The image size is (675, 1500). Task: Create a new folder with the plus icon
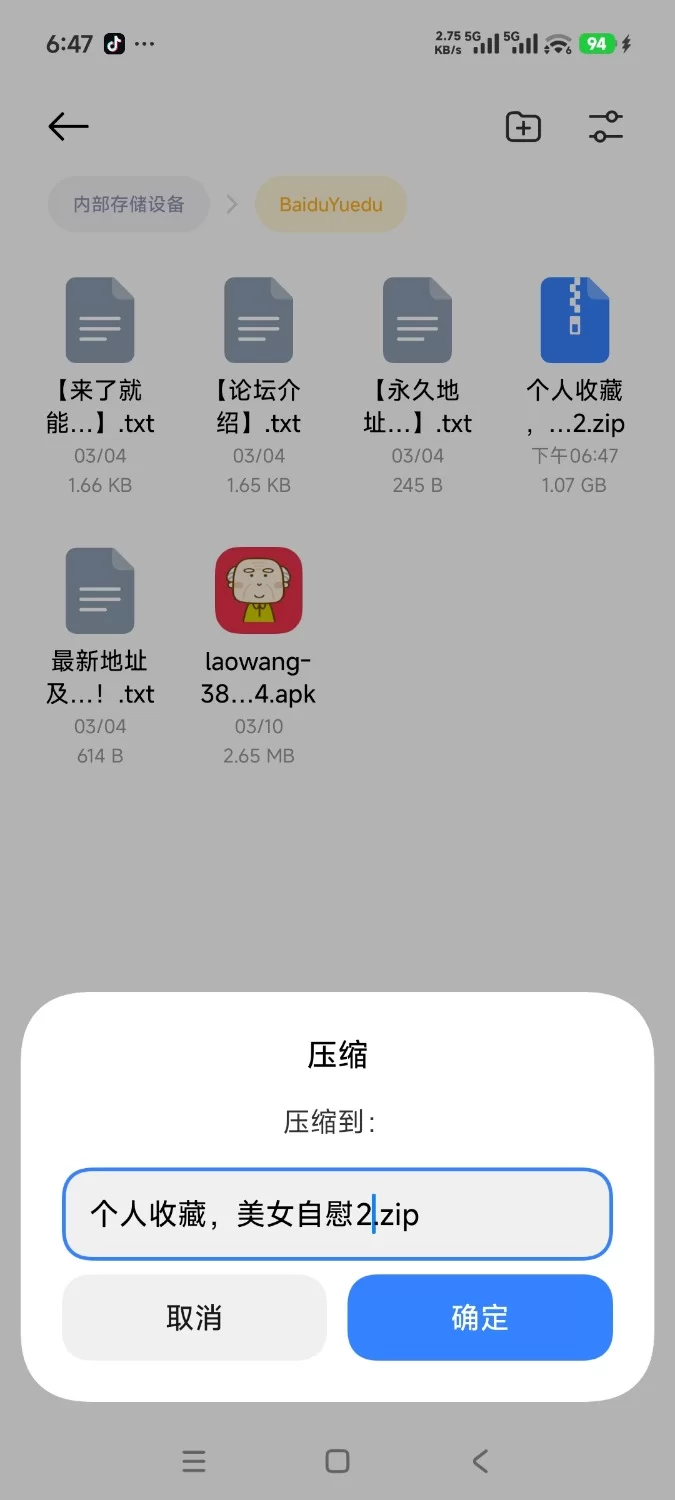[x=523, y=127]
